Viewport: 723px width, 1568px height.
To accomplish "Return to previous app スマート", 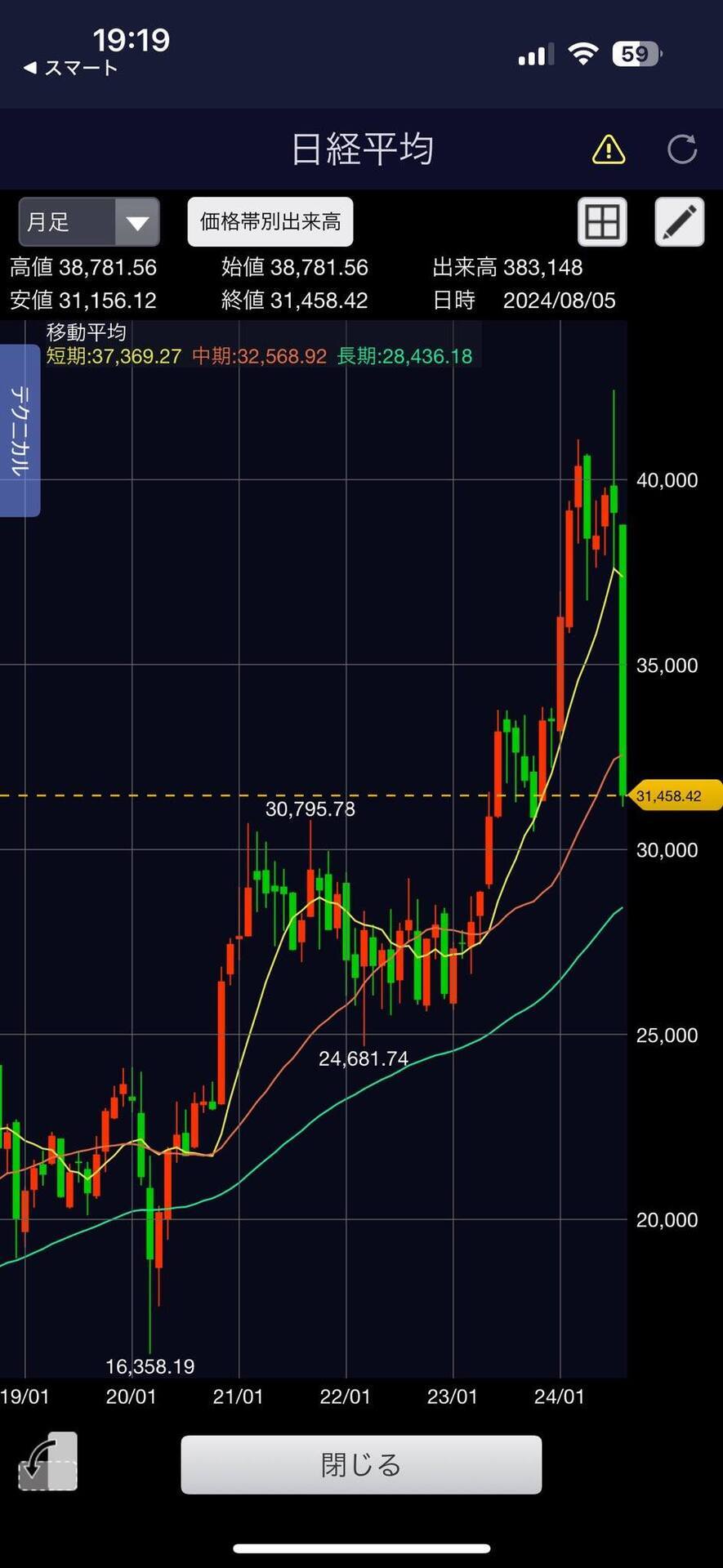I will [x=70, y=68].
